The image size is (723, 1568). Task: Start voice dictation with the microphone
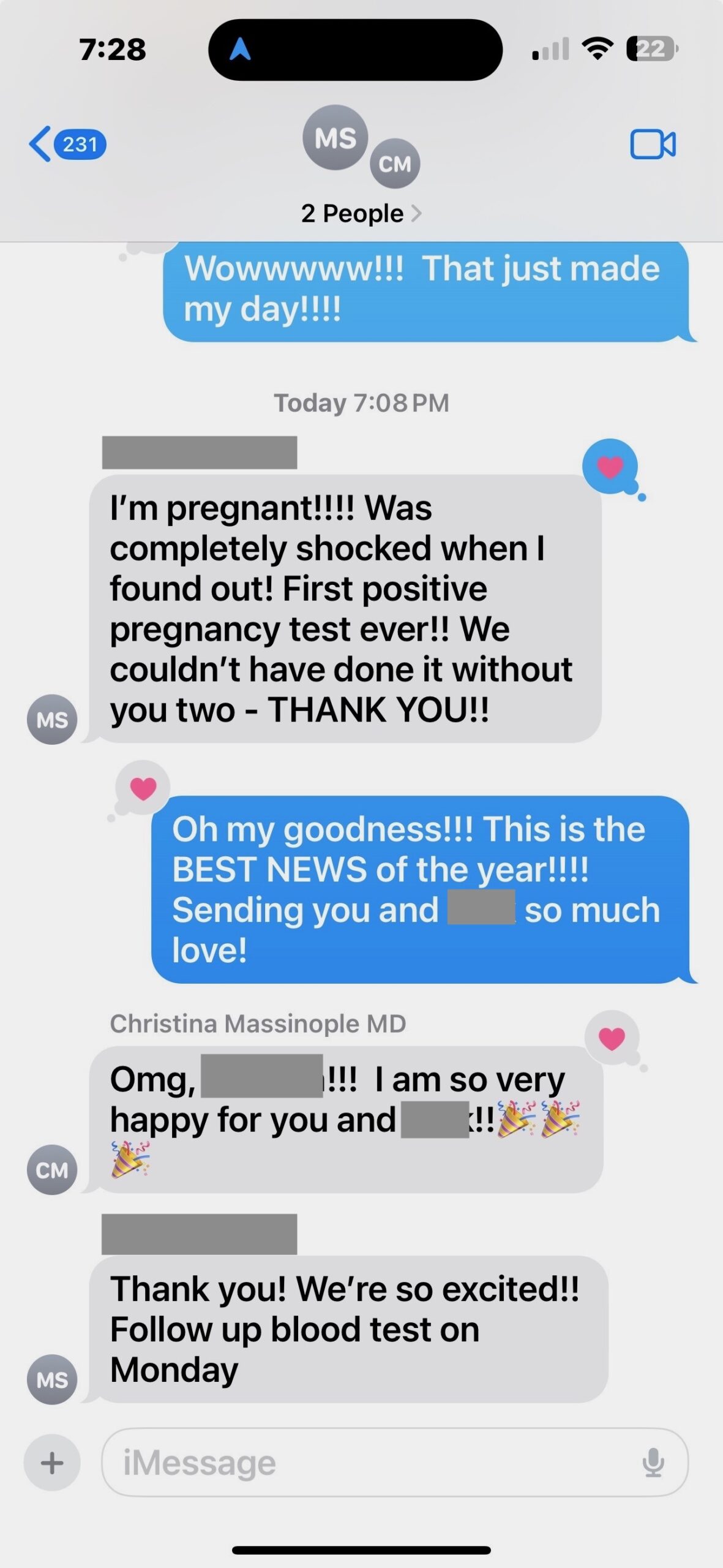pyautogui.click(x=653, y=1463)
